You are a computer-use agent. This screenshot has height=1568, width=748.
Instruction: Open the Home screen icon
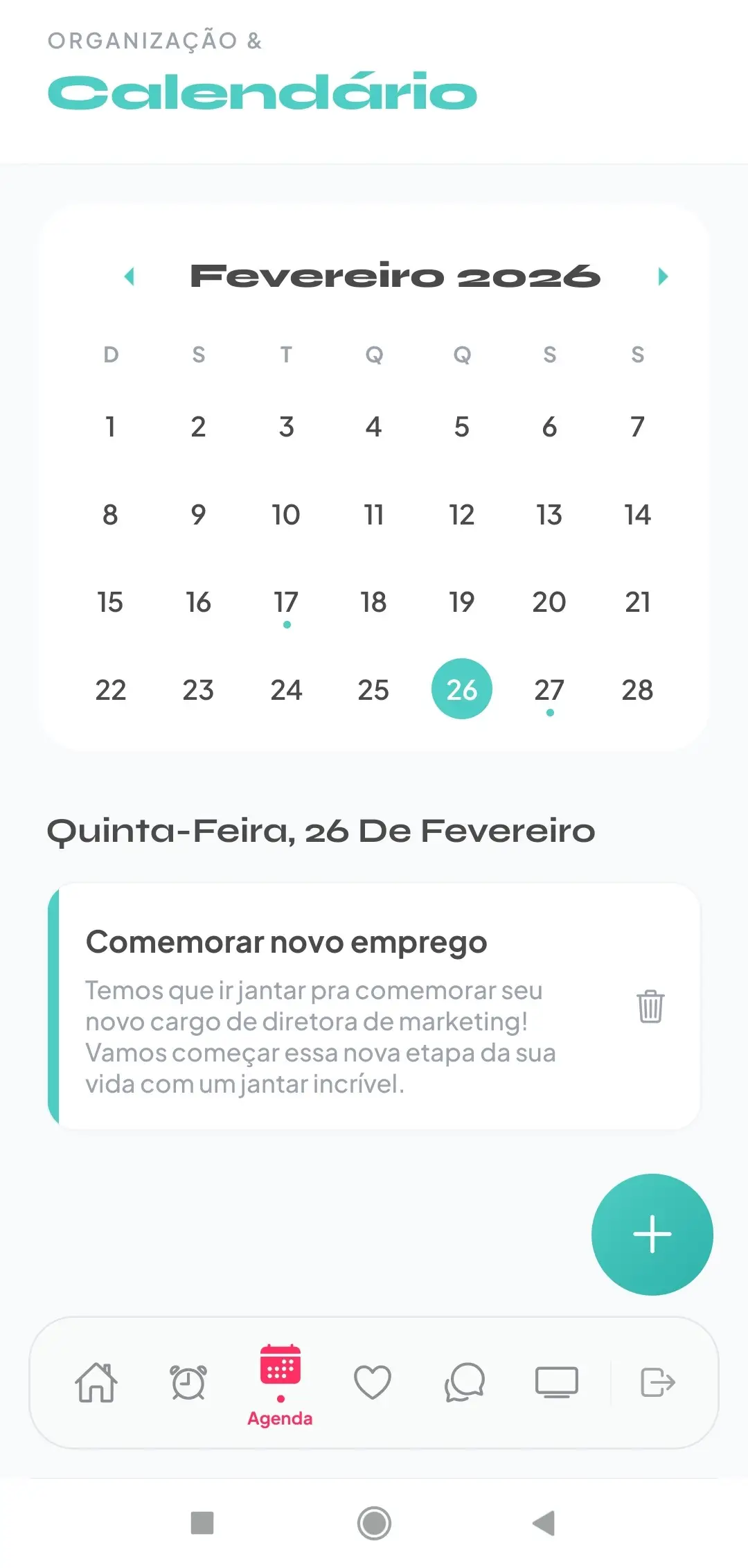tap(96, 1382)
